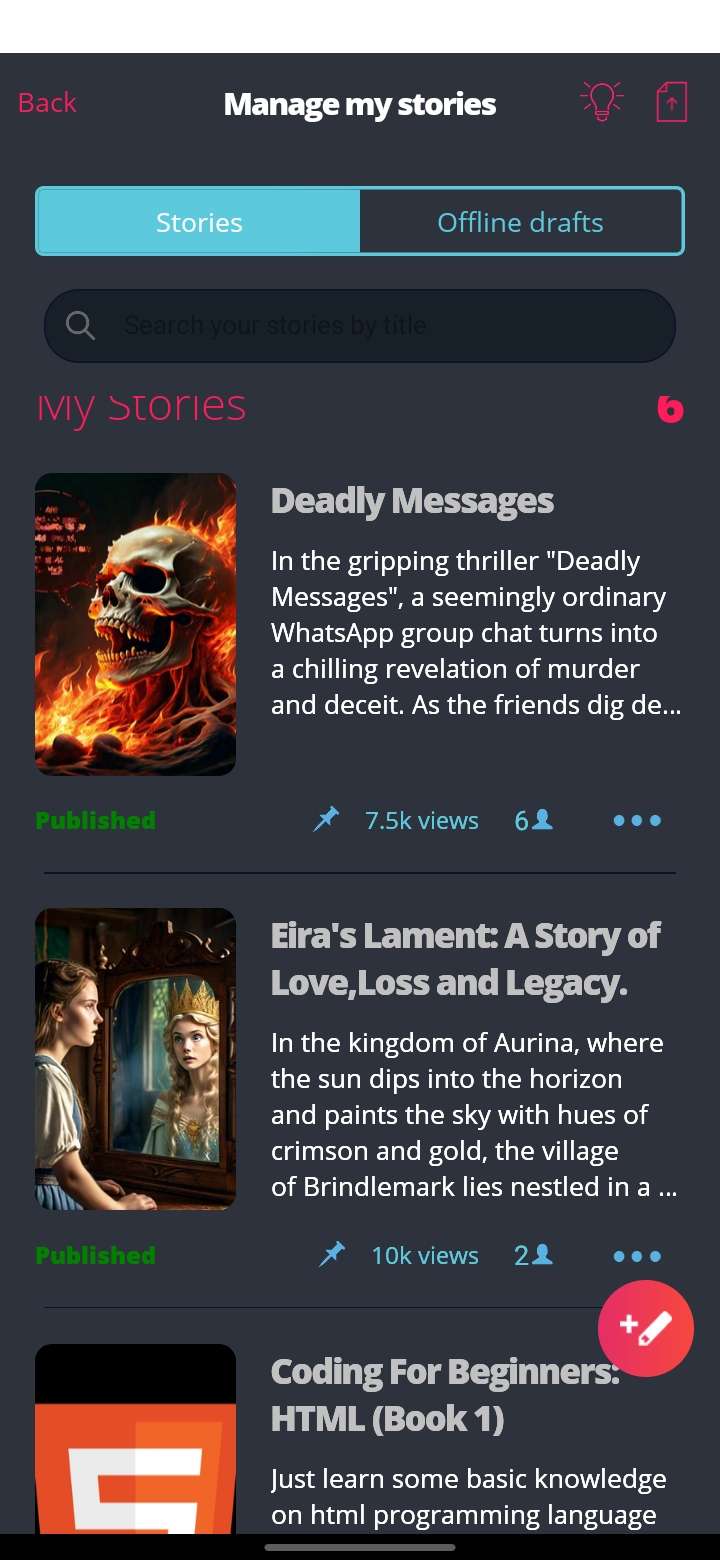The width and height of the screenshot is (720, 1560).
Task: Open the Eira's Lament story
Action: 465,959
